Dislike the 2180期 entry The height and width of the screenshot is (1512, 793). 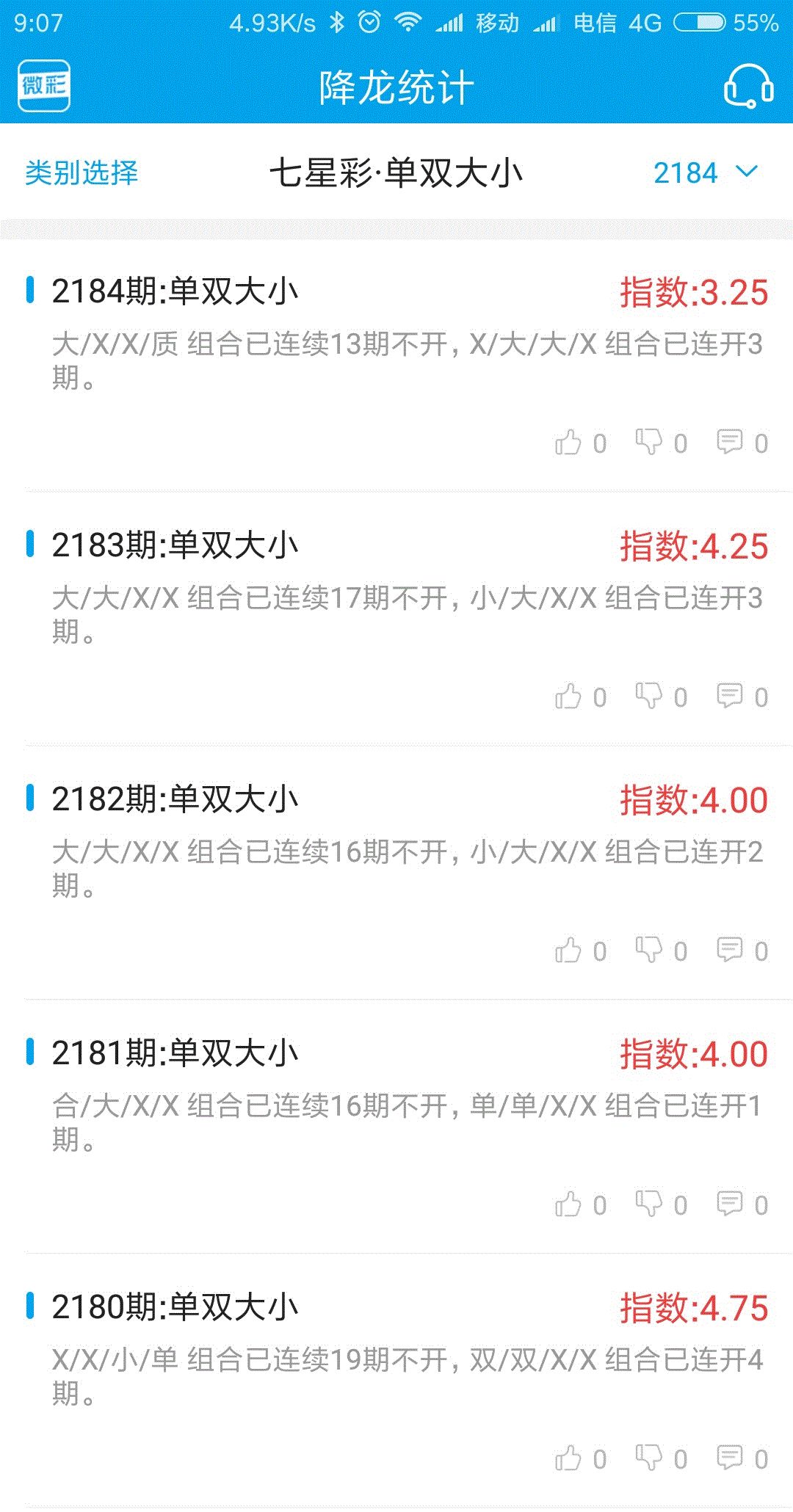point(662,1458)
